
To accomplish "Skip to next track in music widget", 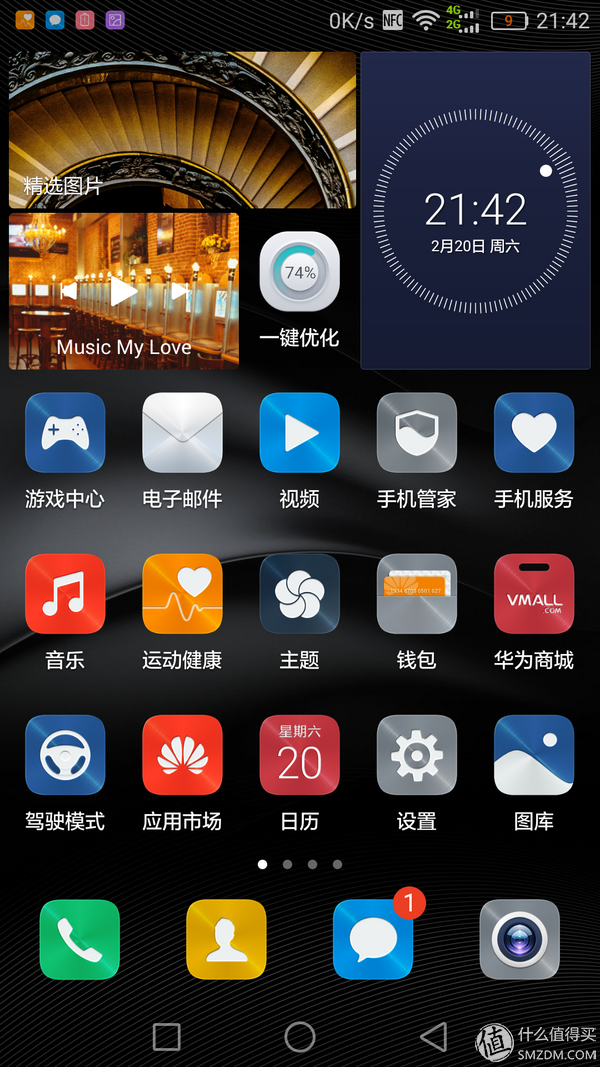I will (x=181, y=291).
